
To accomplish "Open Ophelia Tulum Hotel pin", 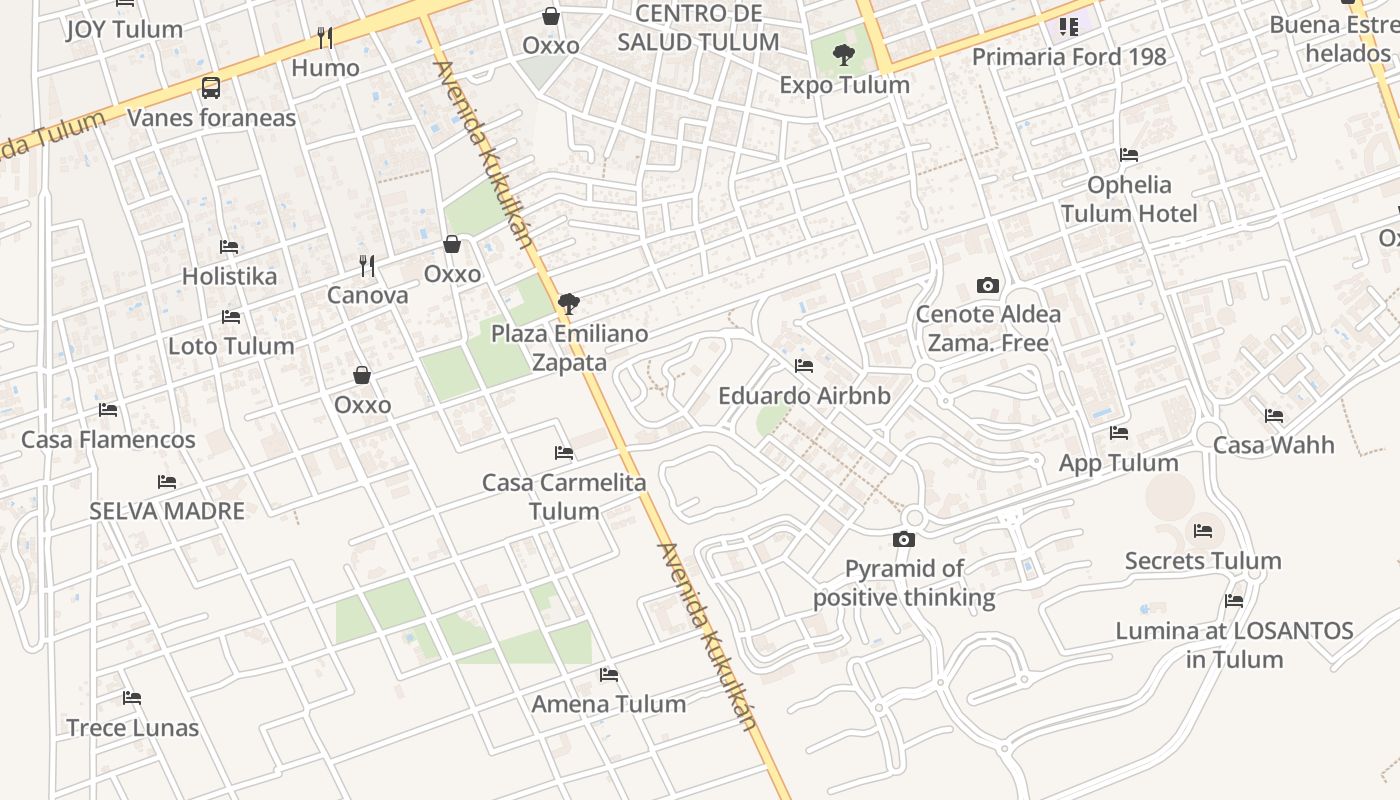I will [1129, 155].
